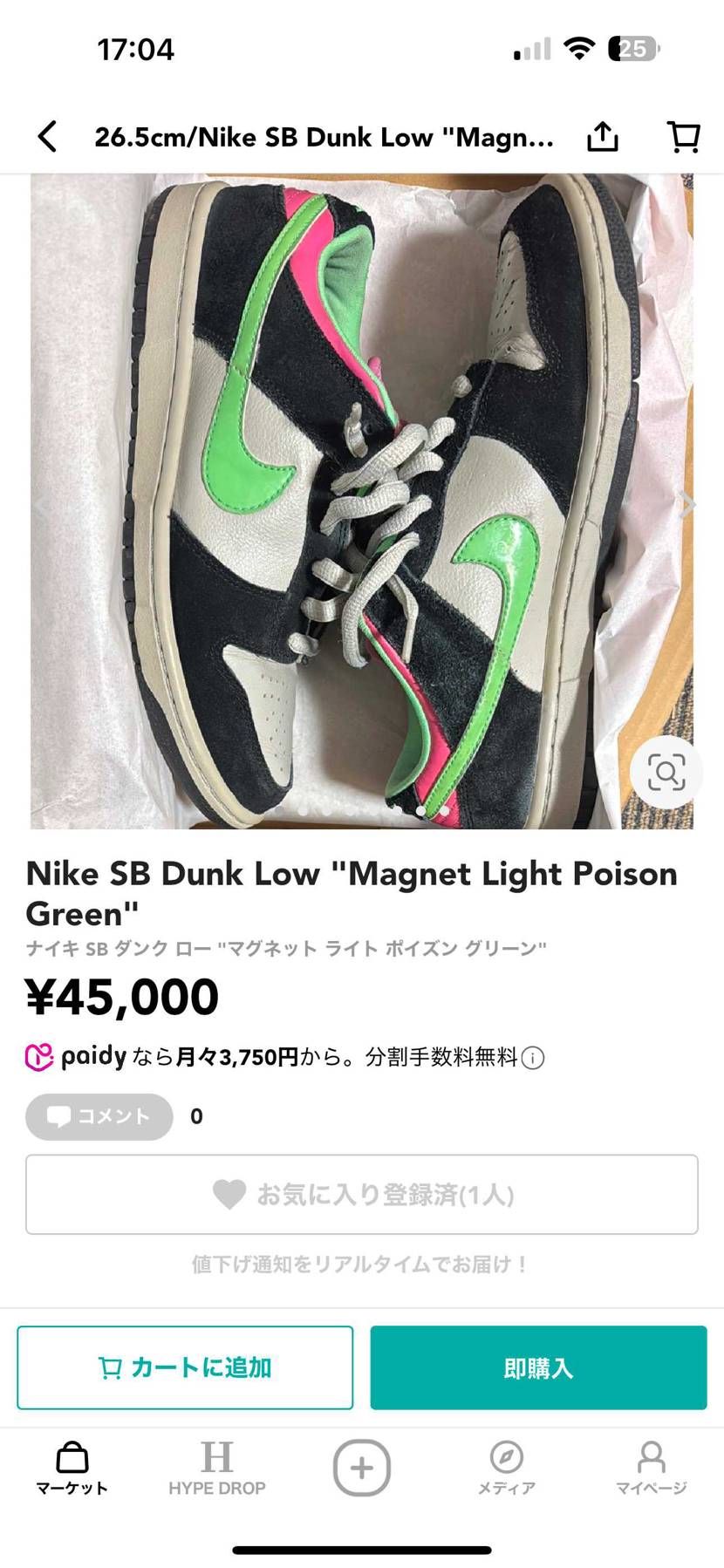The height and width of the screenshot is (1568, 724).
Task: Switch to the HYPE DROP tab
Action: (x=217, y=1469)
